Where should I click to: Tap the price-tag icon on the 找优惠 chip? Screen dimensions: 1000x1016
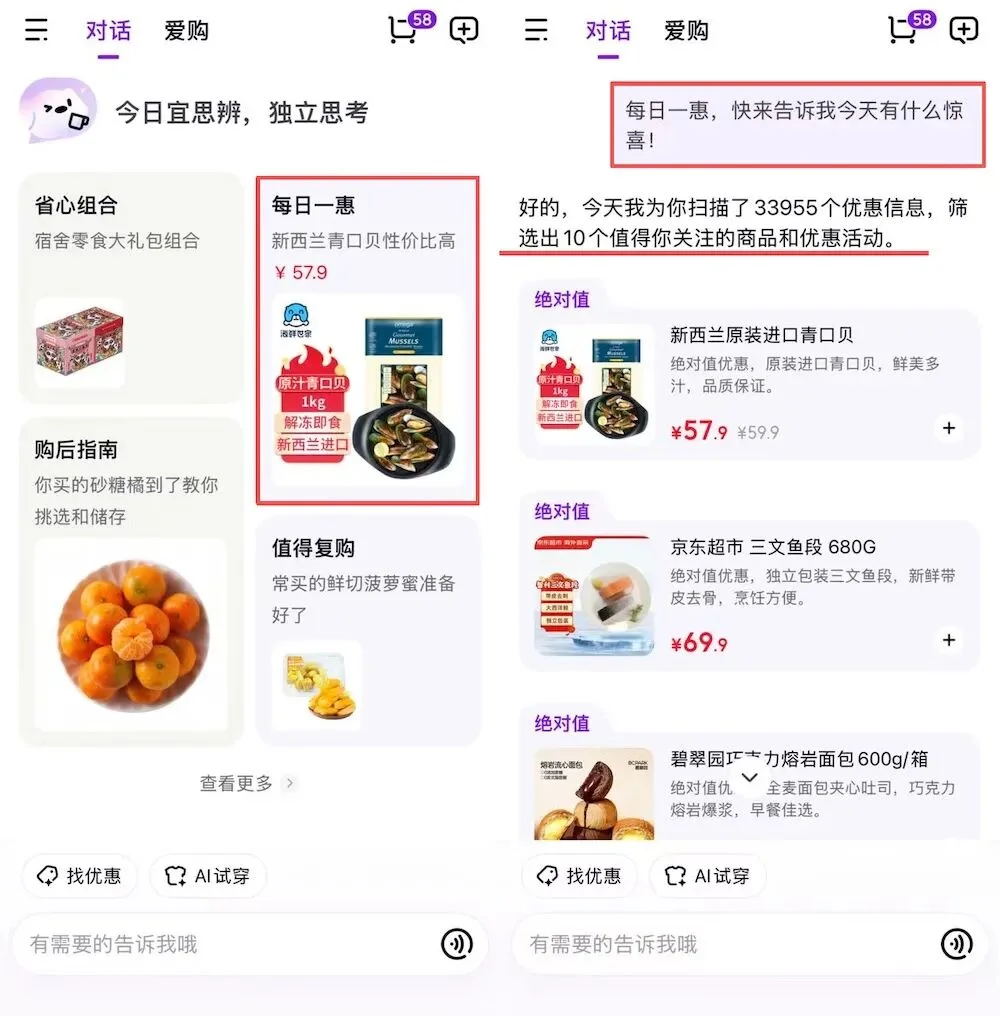click(46, 875)
